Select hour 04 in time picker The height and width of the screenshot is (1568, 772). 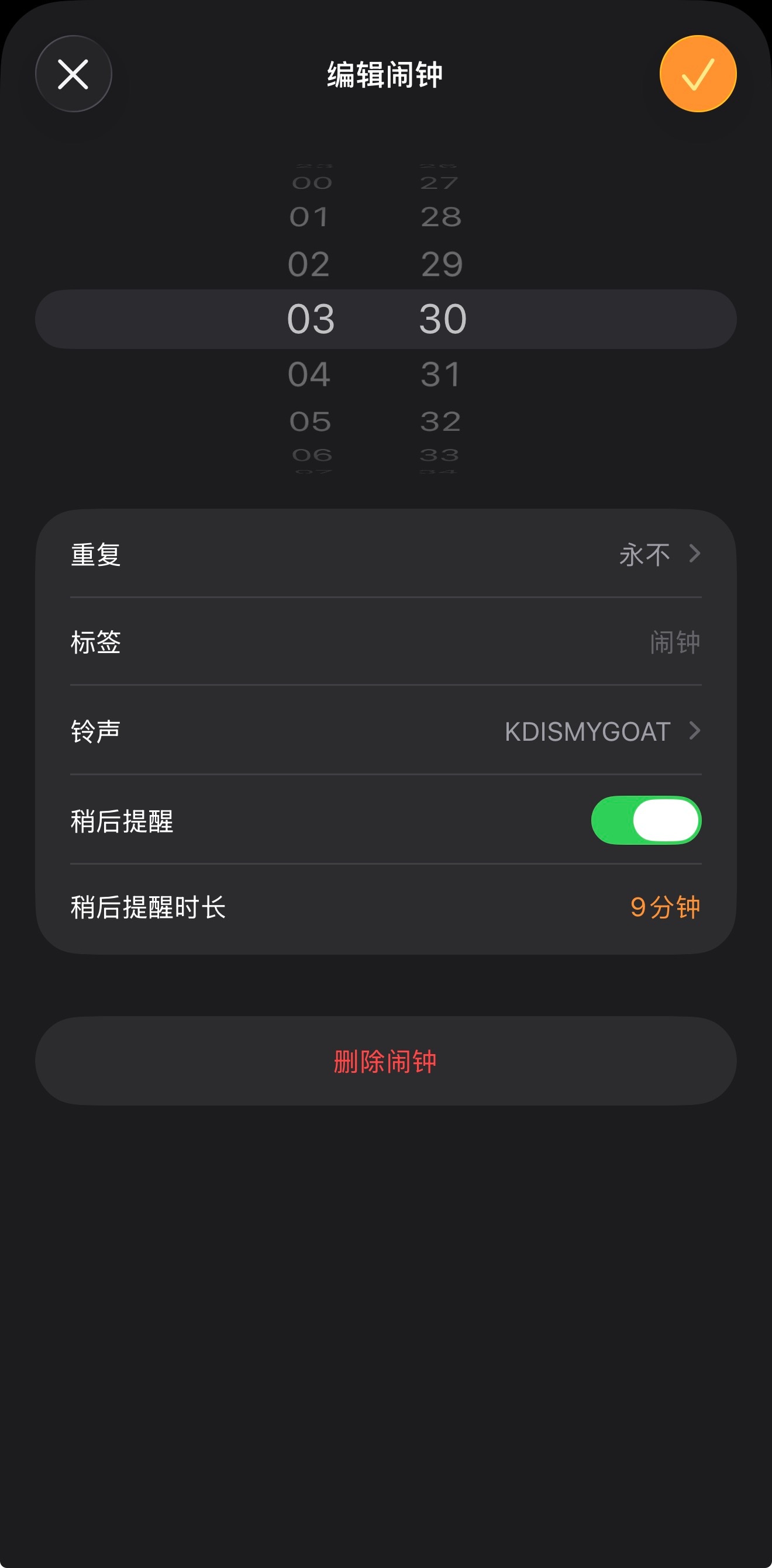(x=311, y=375)
